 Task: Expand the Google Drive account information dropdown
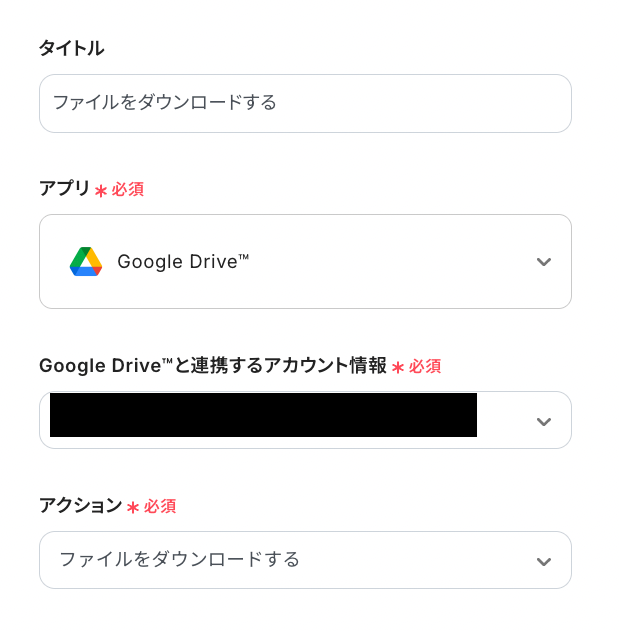tap(543, 421)
